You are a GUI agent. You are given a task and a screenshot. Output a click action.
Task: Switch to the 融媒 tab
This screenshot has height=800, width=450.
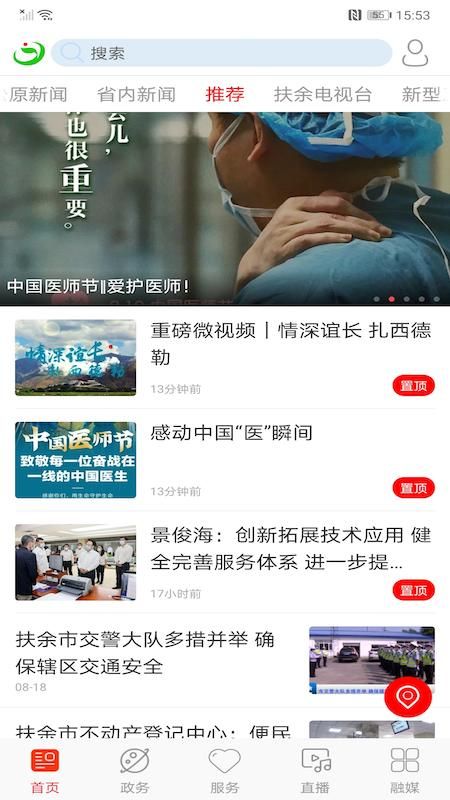405,770
